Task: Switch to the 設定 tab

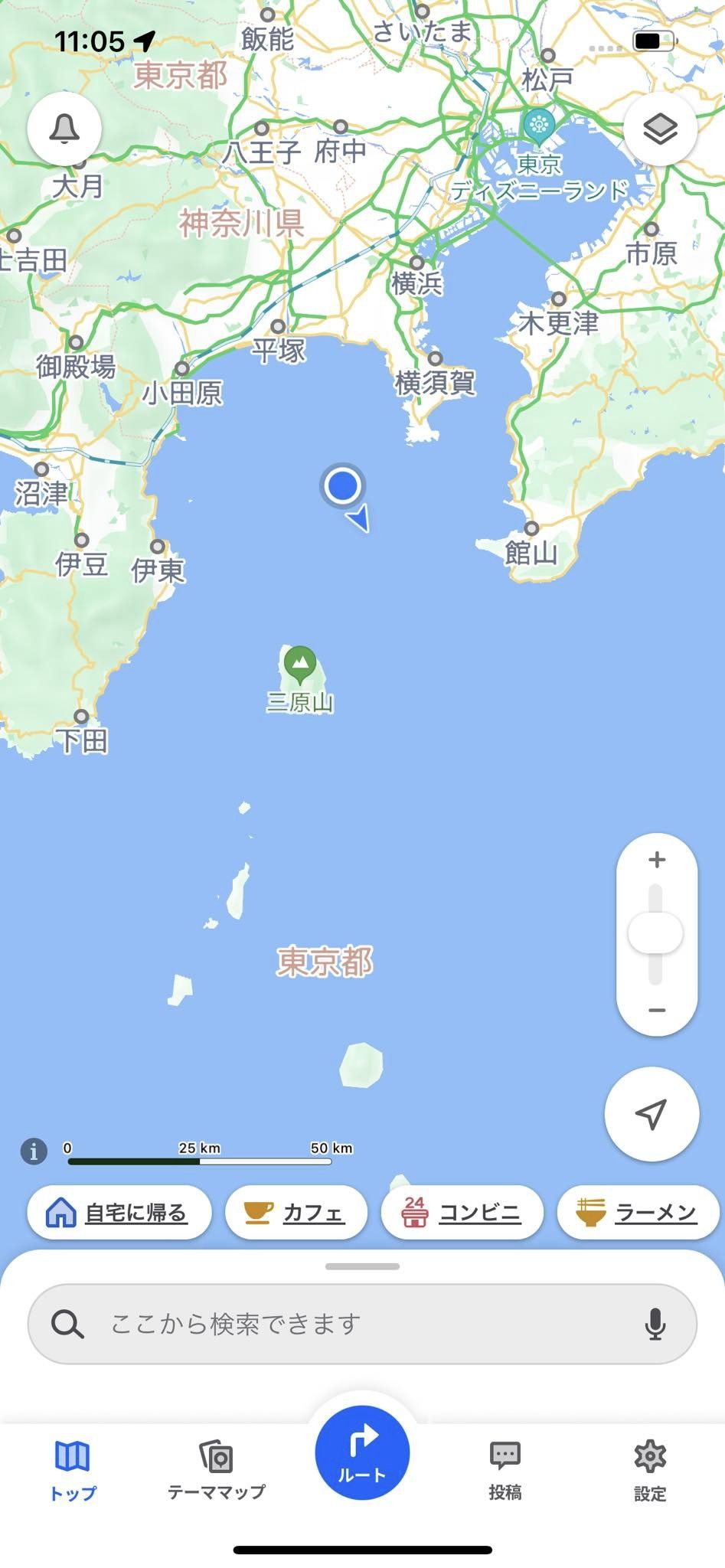Action: [650, 1470]
